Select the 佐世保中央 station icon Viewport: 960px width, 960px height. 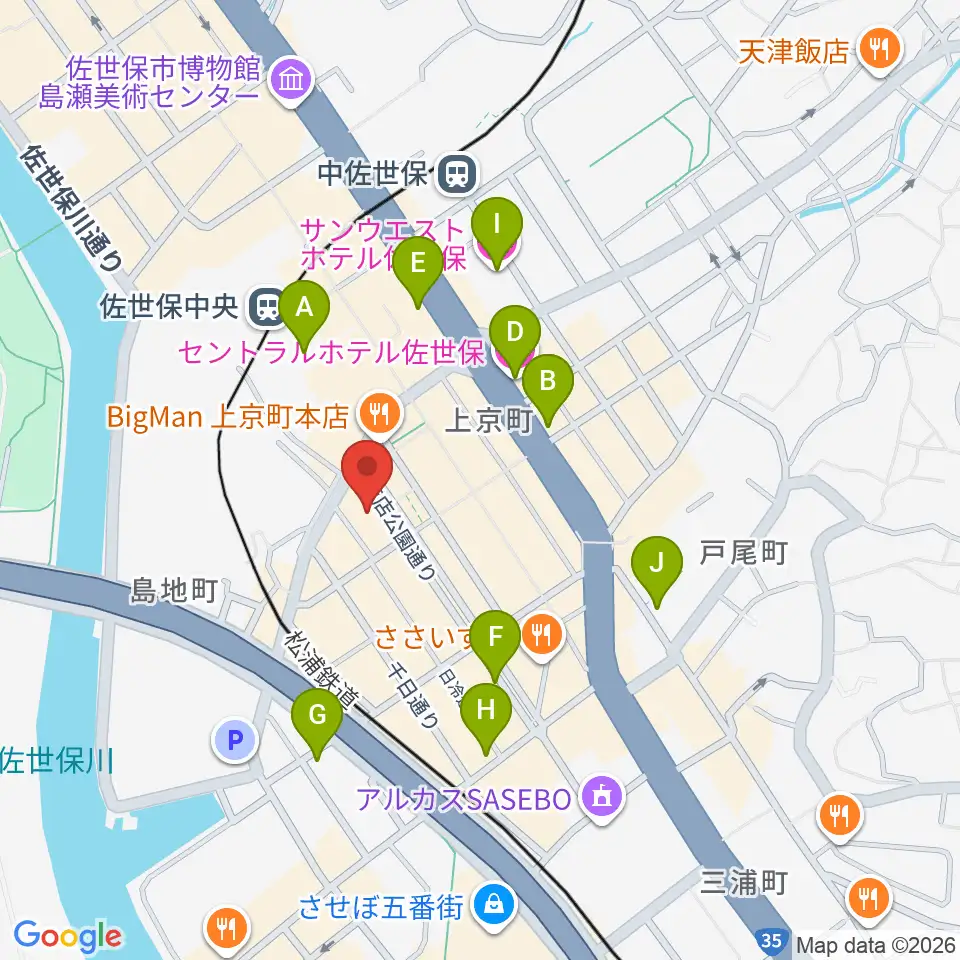pos(268,307)
